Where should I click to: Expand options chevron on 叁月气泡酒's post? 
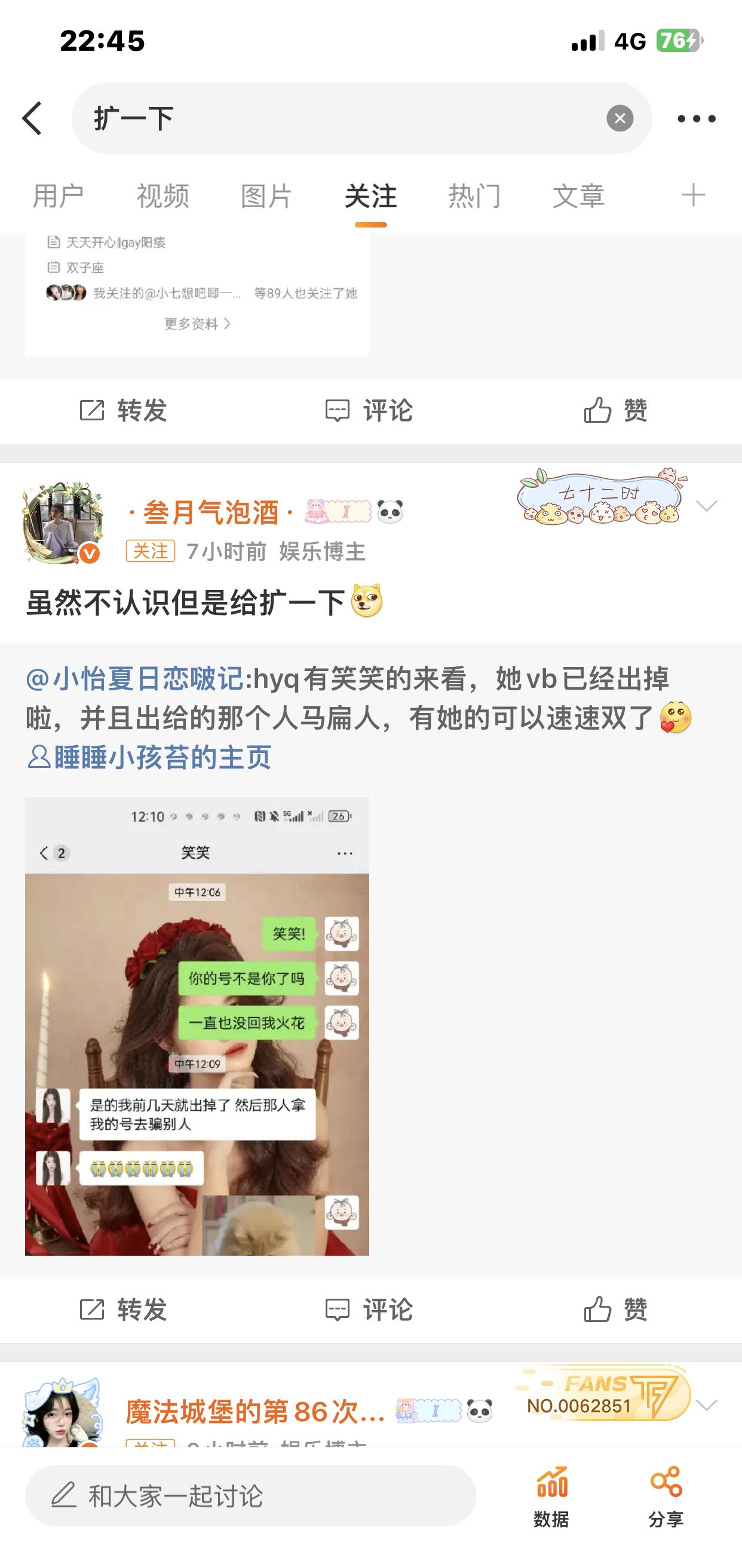coord(707,506)
